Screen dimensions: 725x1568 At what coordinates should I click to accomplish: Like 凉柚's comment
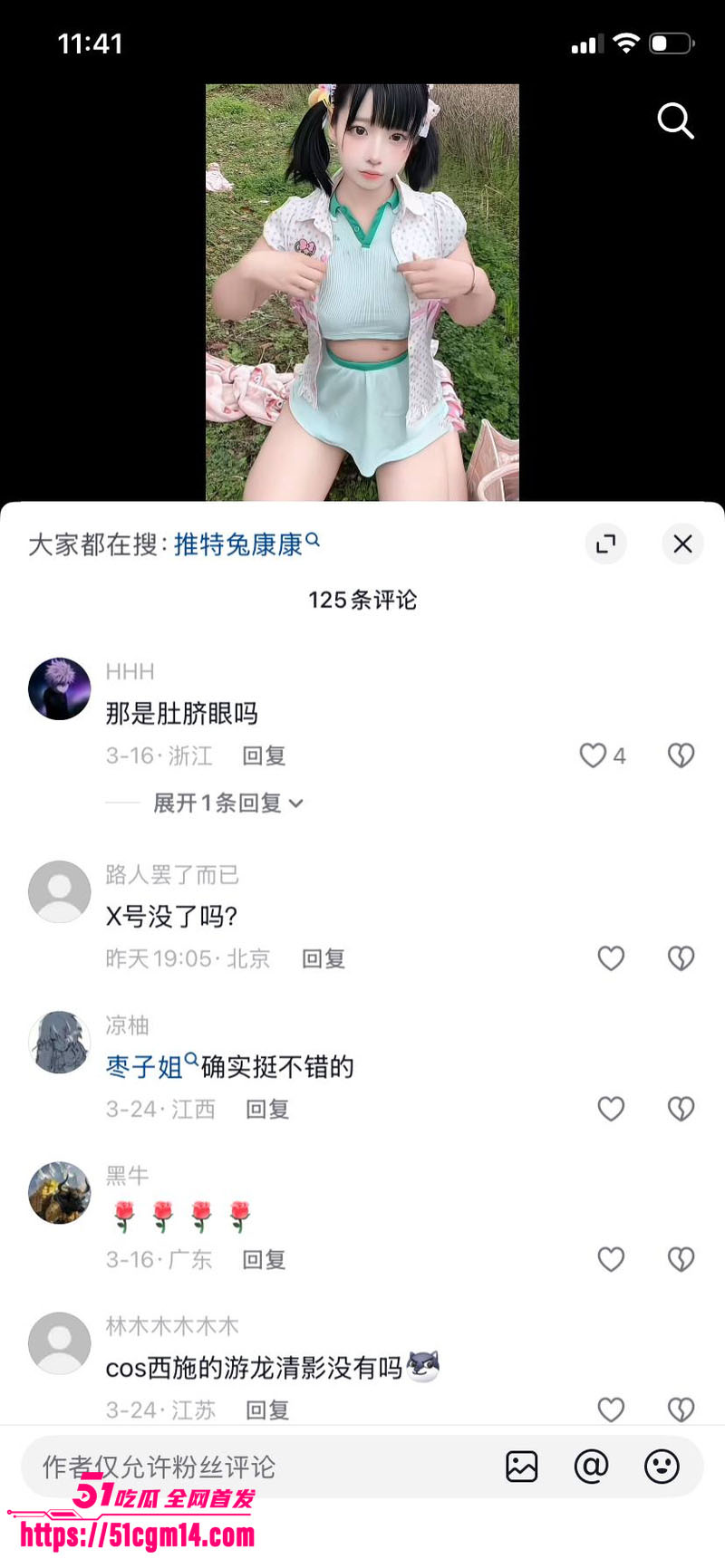click(611, 1109)
